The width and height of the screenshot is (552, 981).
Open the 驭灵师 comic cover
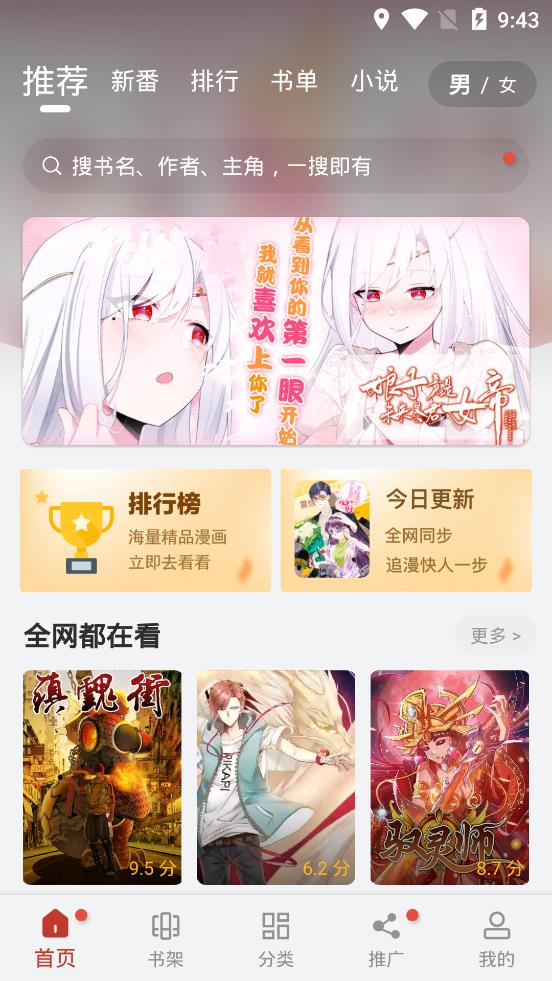pyautogui.click(x=450, y=777)
